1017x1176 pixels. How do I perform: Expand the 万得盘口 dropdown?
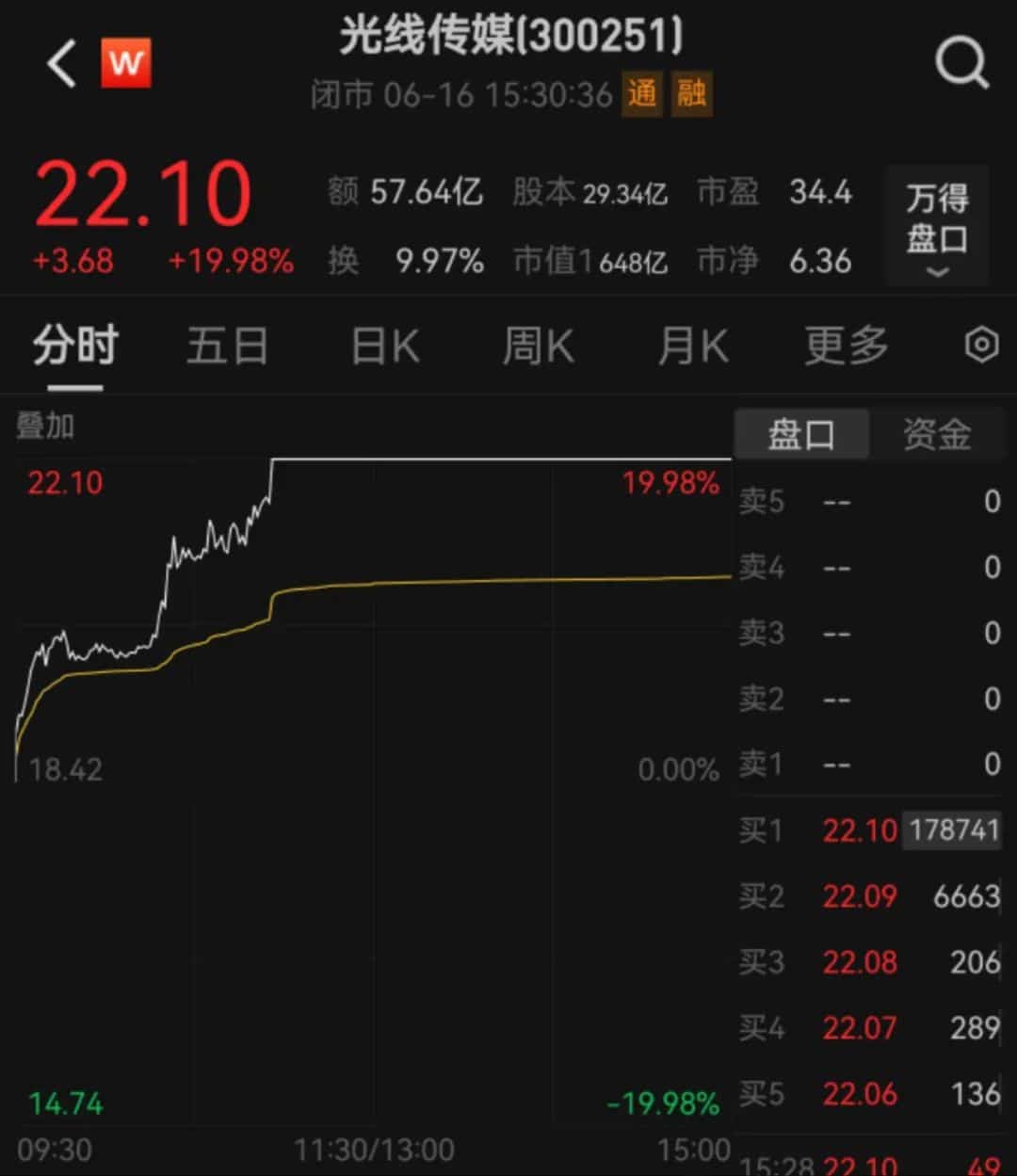(937, 226)
